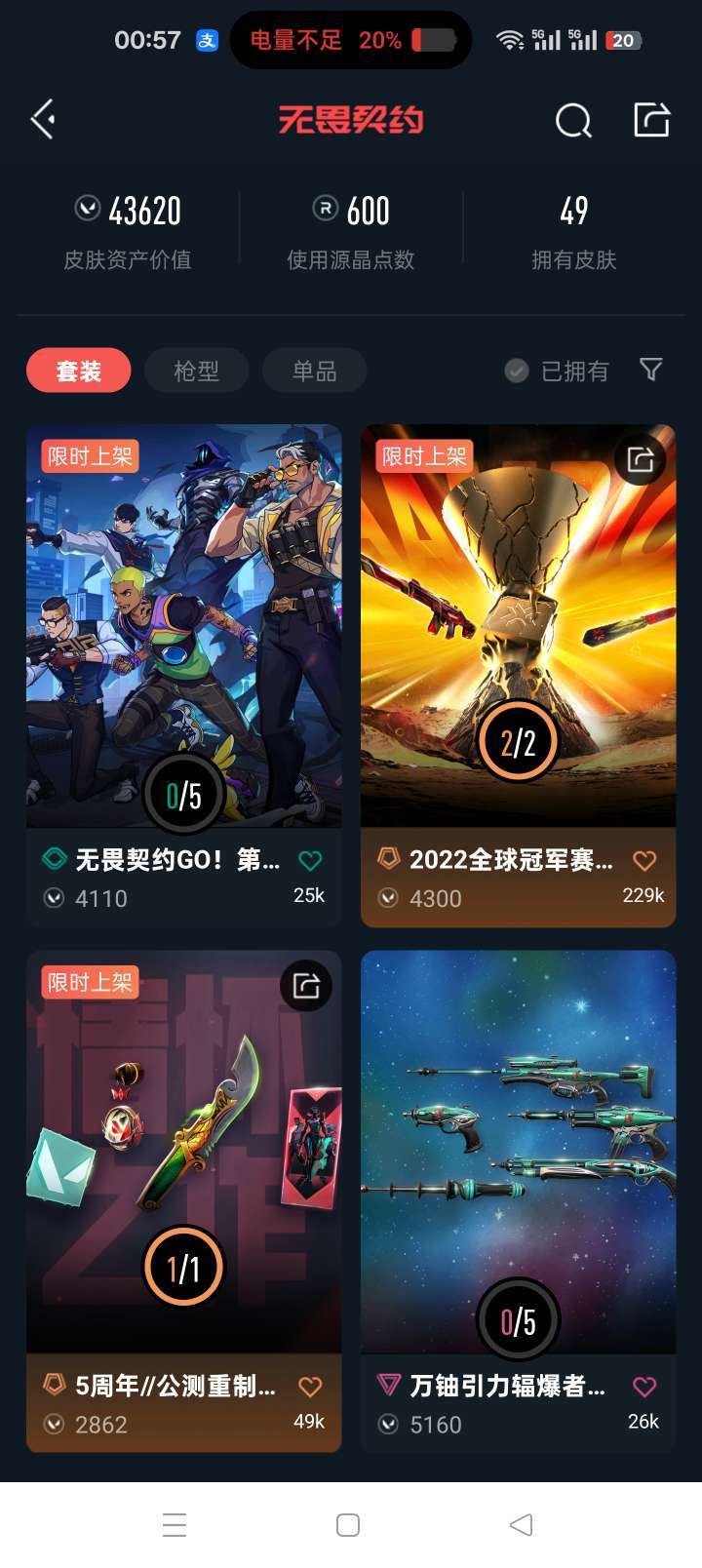Open the 5周年//公测重制 bundle card
The height and width of the screenshot is (1568, 702).
tap(183, 1201)
